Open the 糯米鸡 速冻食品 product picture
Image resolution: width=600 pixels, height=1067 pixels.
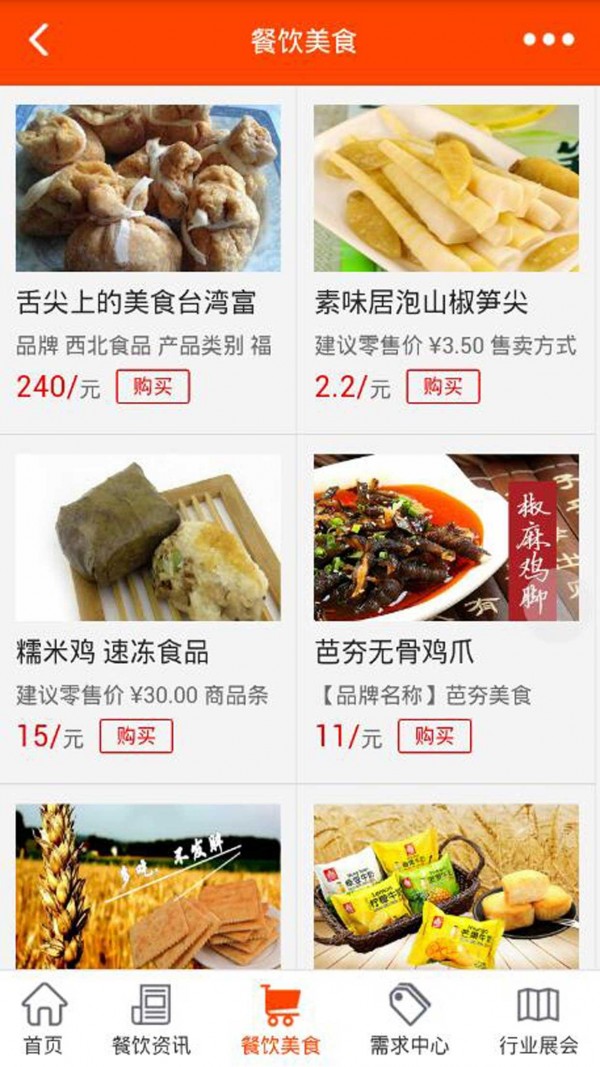148,538
